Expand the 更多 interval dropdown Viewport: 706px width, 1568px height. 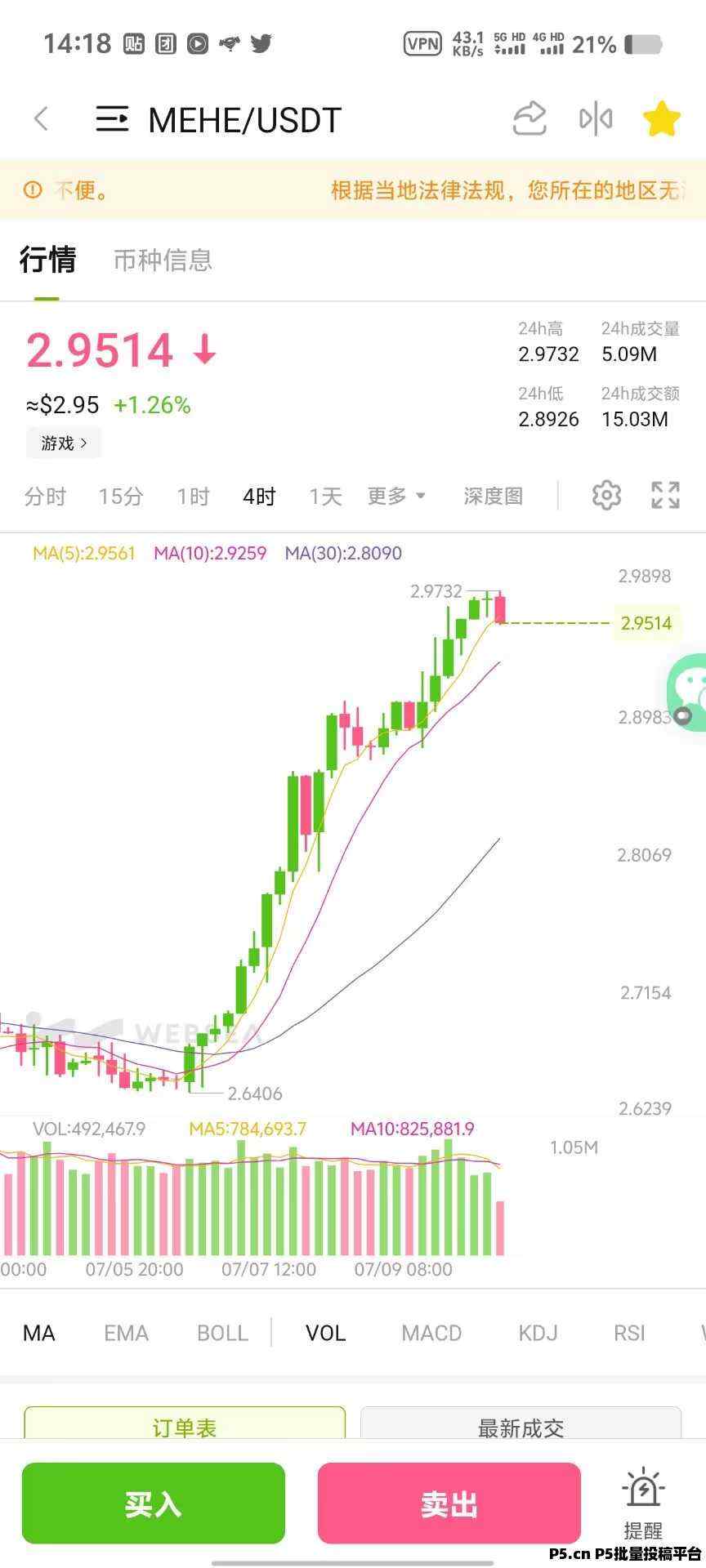pos(396,496)
